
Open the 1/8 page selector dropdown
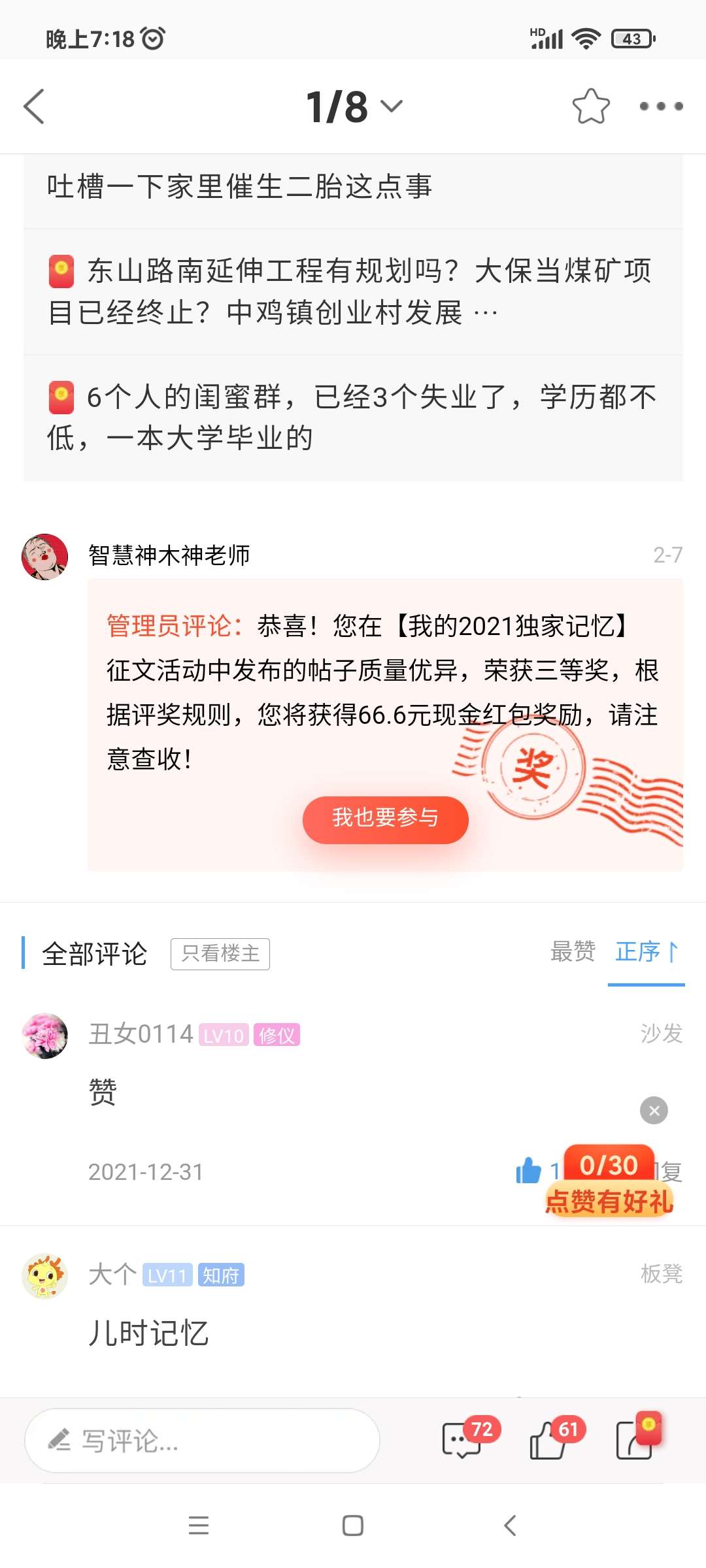354,106
